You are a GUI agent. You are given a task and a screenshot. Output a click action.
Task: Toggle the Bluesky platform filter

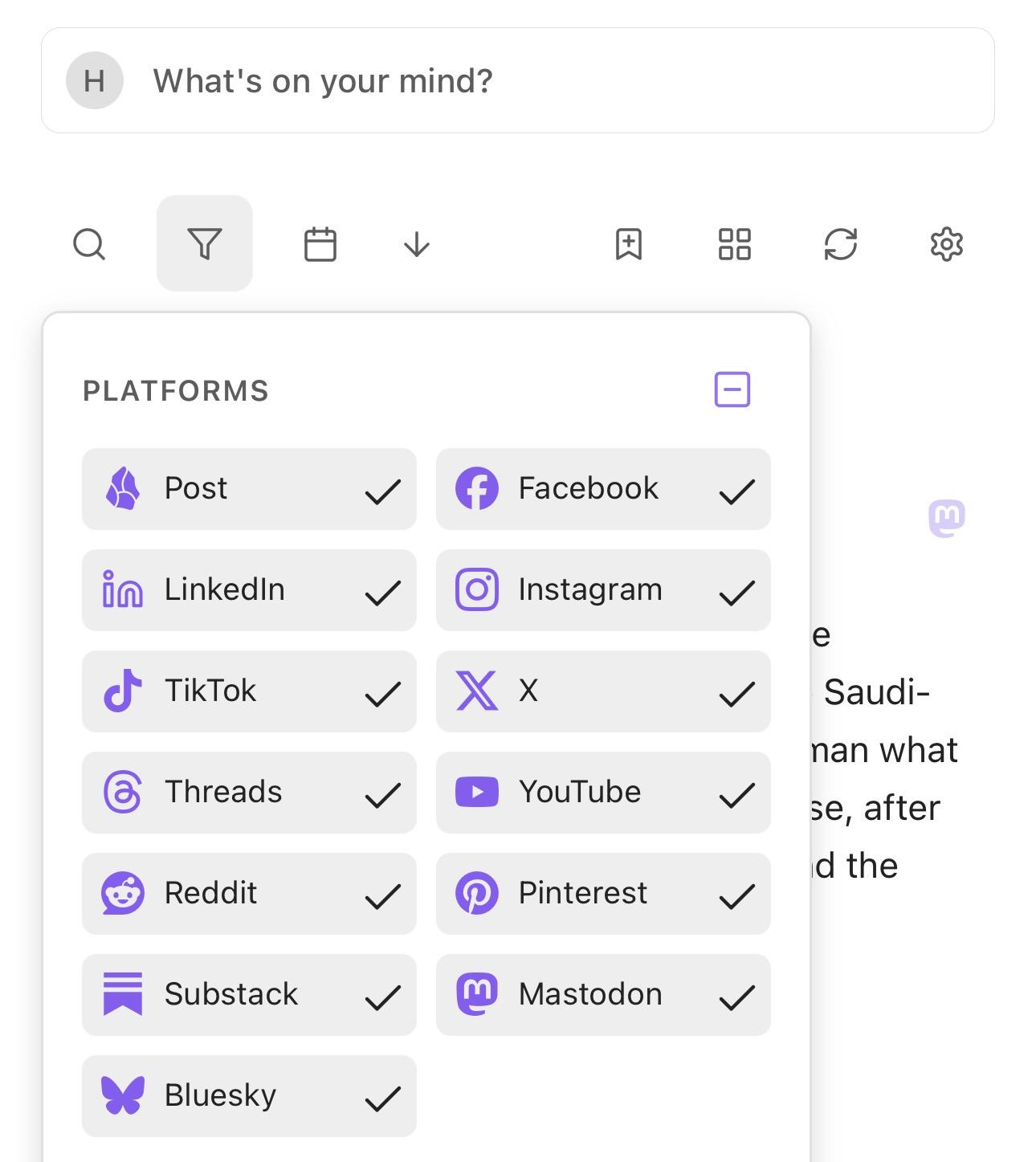249,1095
